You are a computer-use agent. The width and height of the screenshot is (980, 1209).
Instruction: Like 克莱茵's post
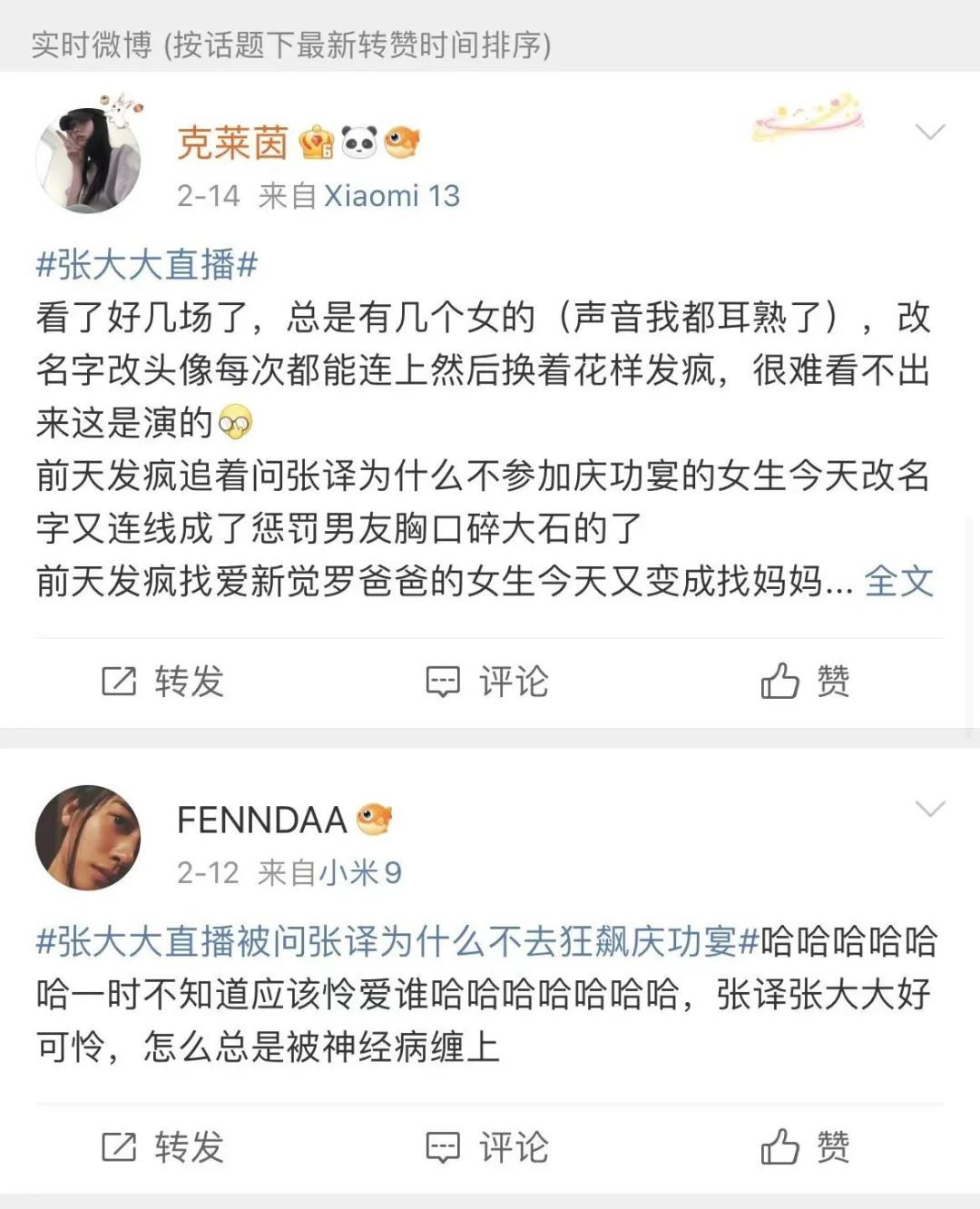click(806, 681)
